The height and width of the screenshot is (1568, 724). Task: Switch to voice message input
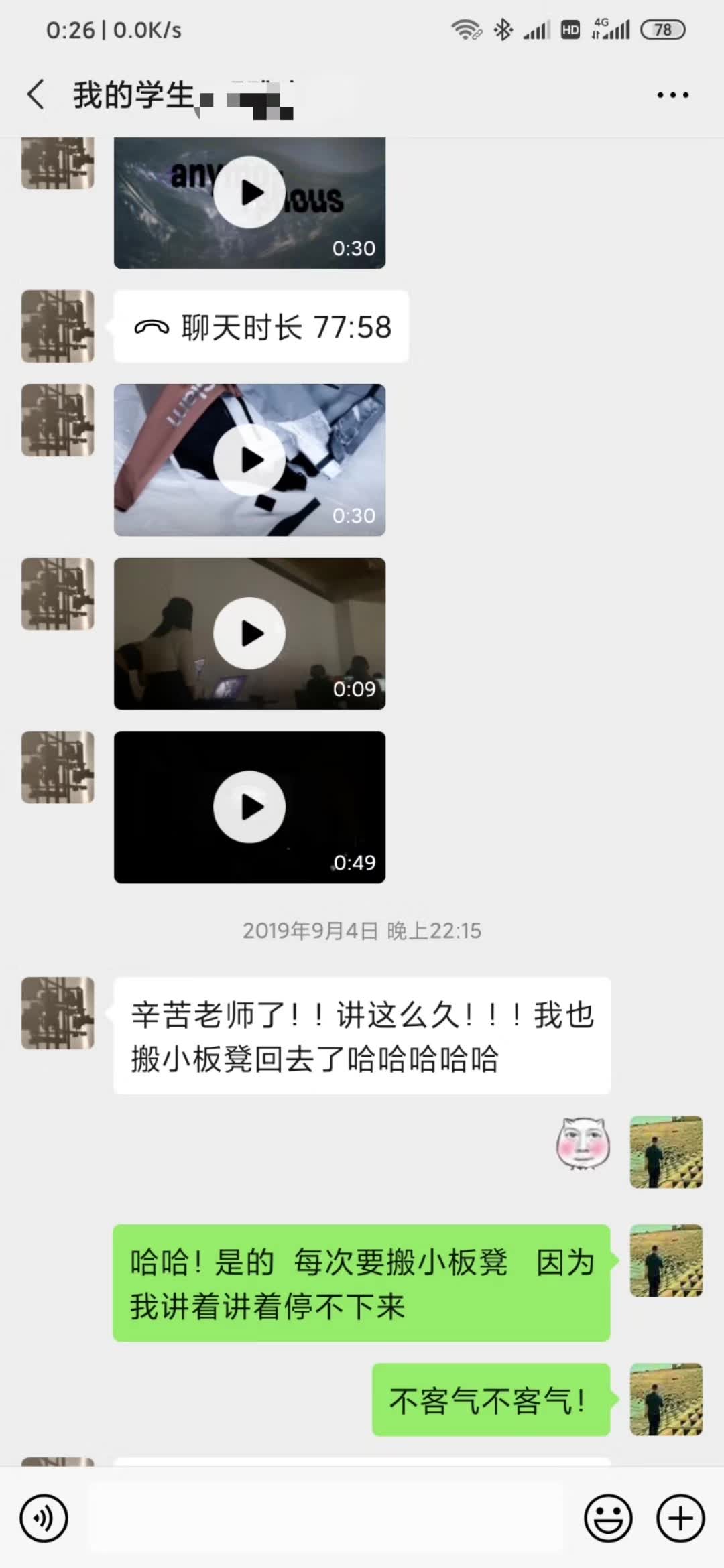[x=44, y=1518]
